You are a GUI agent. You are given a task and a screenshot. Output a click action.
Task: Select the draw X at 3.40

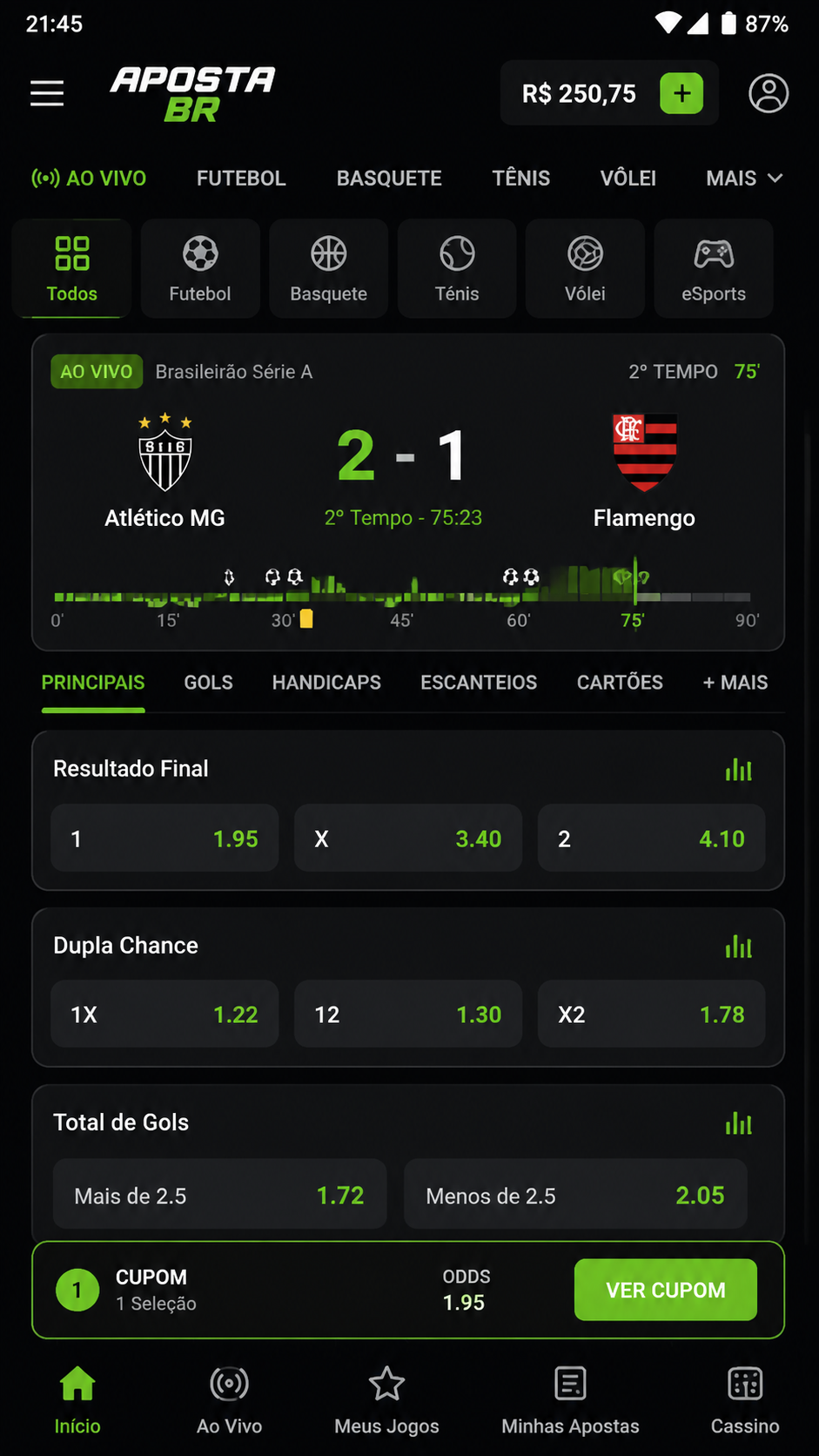(408, 839)
